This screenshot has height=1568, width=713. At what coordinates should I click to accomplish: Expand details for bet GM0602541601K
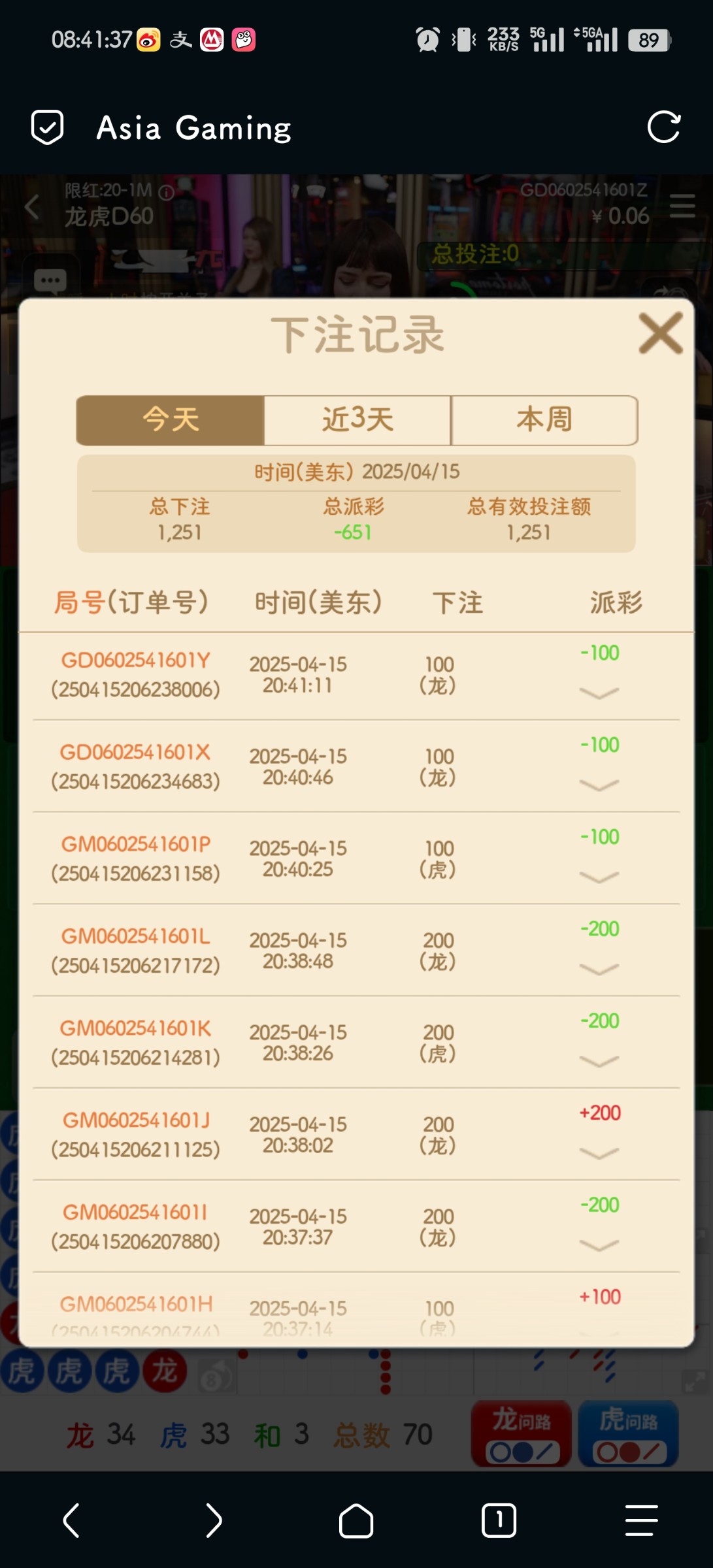[x=599, y=1062]
